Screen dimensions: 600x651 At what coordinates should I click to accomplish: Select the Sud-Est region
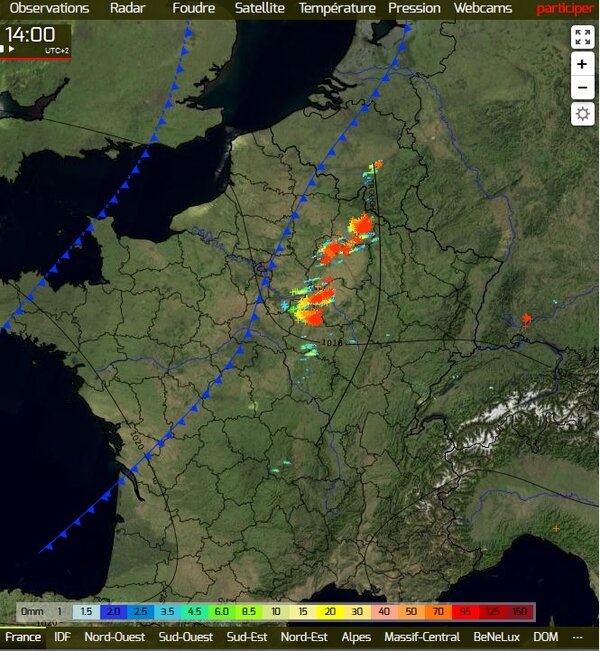coord(247,637)
